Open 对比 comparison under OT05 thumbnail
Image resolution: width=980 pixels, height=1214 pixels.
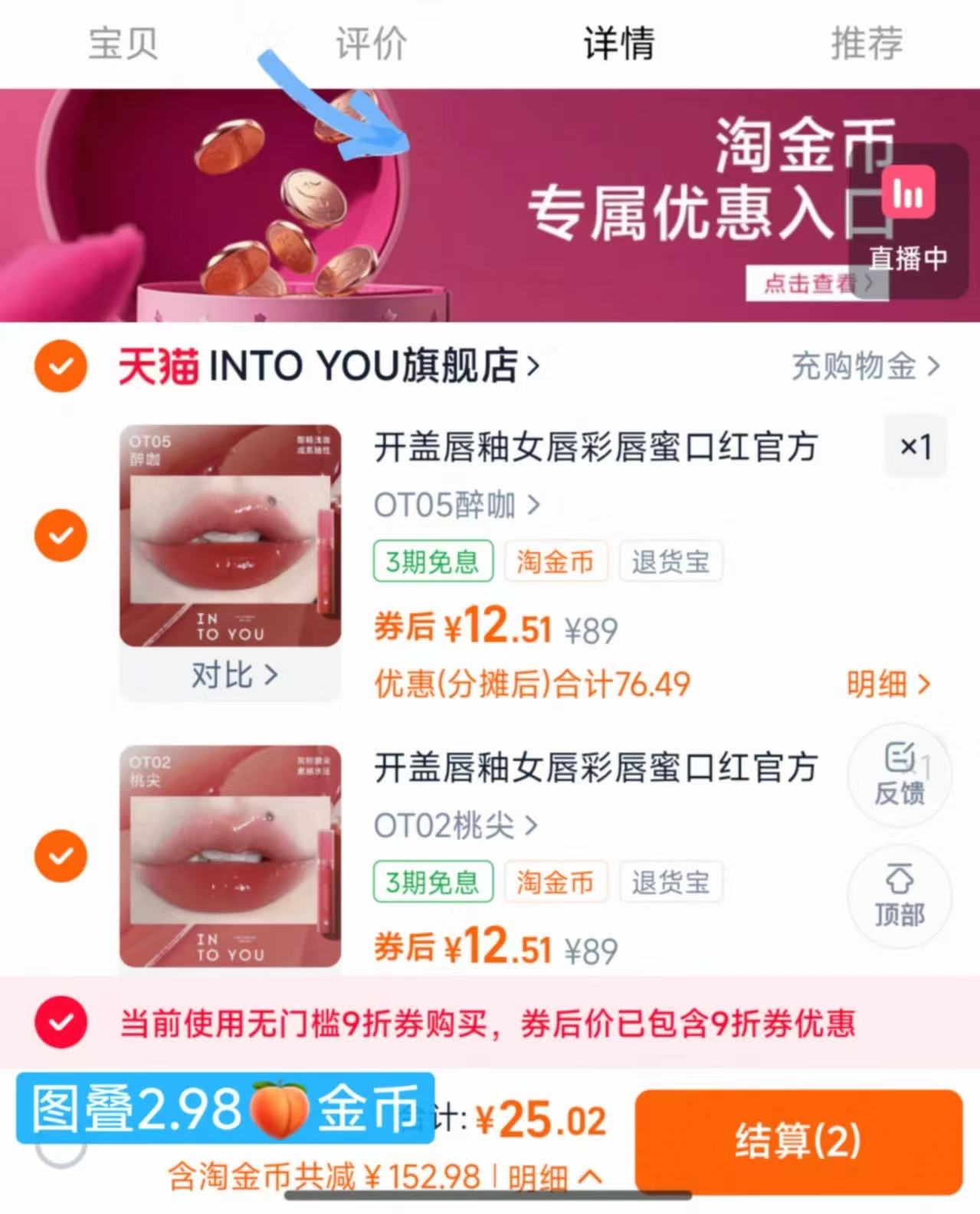(x=234, y=676)
